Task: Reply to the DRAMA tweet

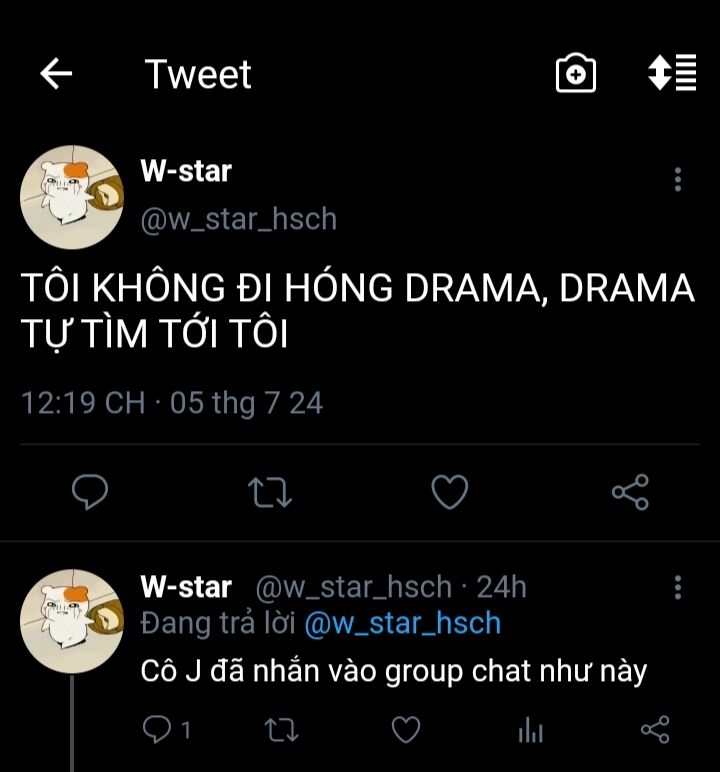Action: tap(91, 491)
